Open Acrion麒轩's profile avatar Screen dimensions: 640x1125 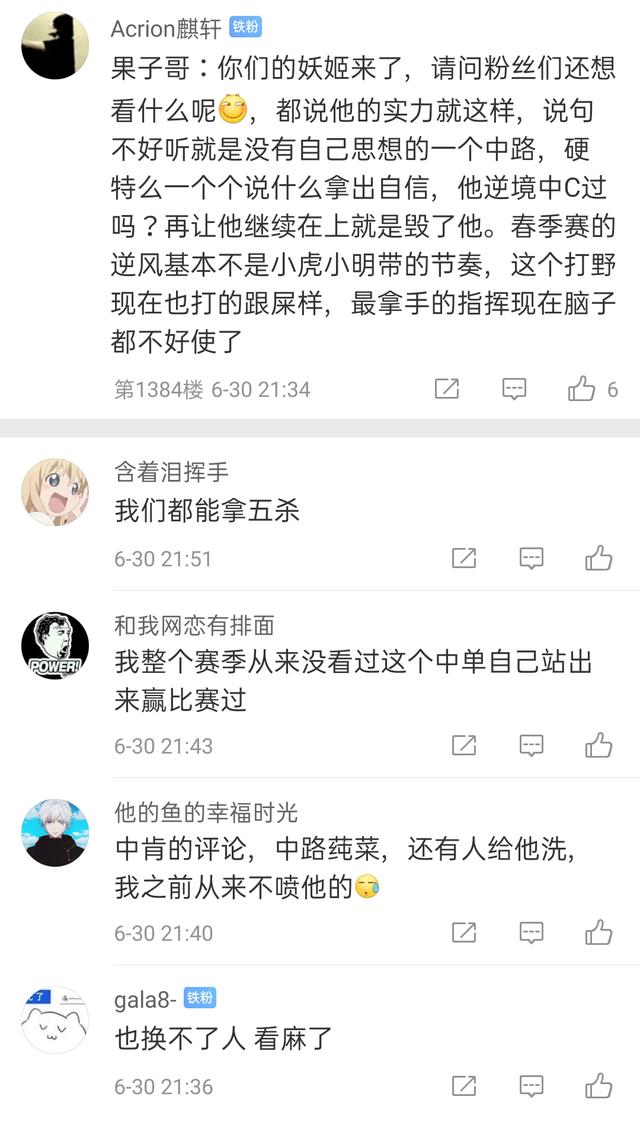click(55, 46)
